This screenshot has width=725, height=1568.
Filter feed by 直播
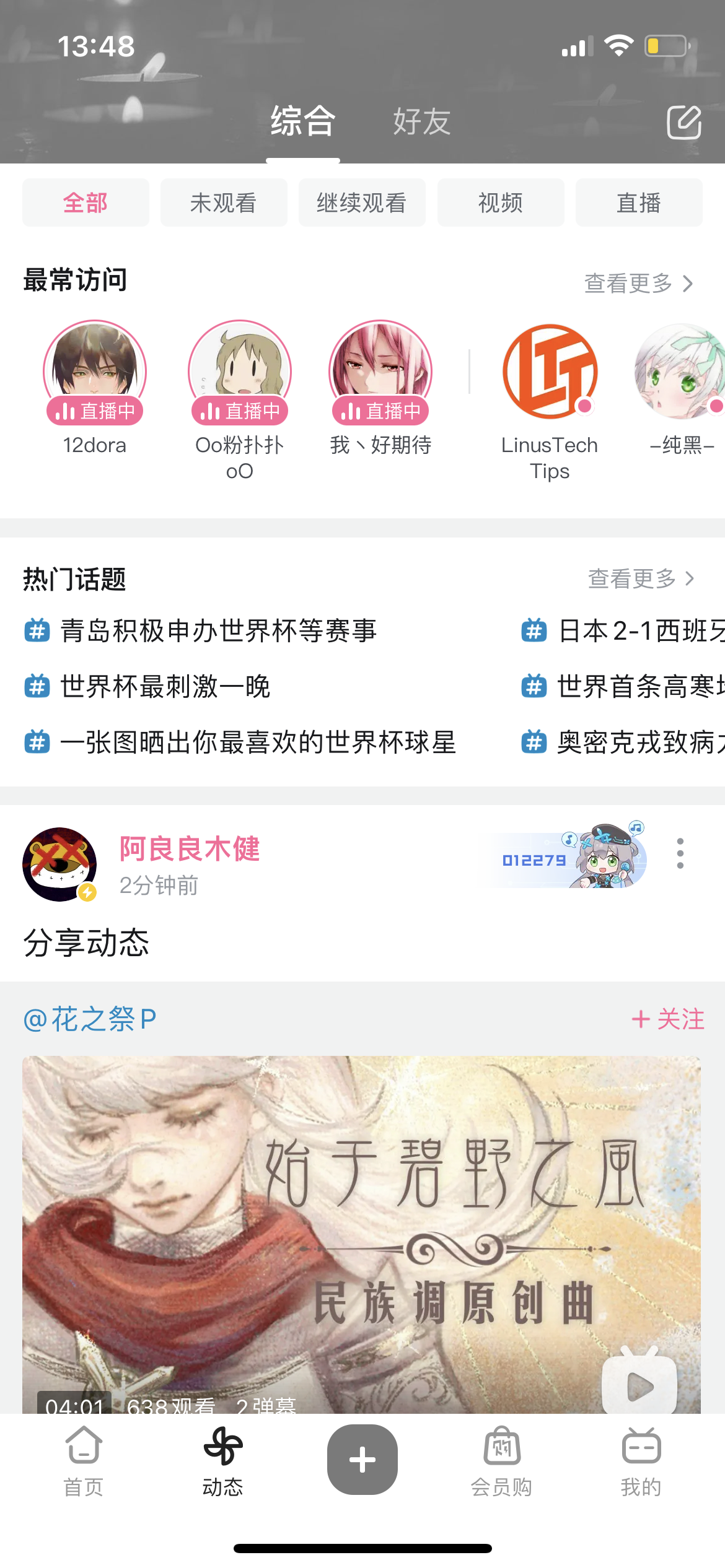pyautogui.click(x=638, y=203)
